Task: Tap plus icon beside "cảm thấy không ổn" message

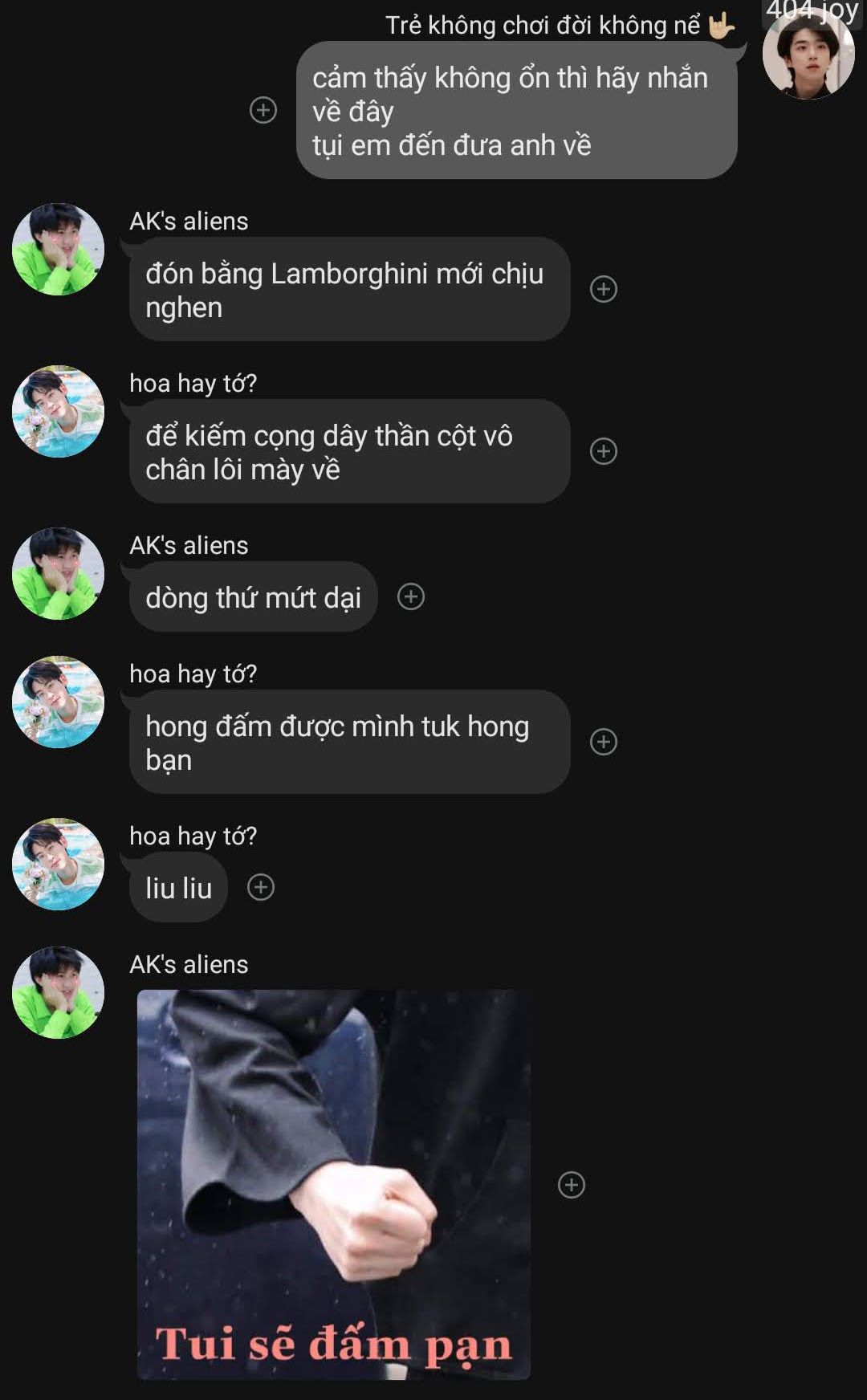Action: pyautogui.click(x=263, y=110)
